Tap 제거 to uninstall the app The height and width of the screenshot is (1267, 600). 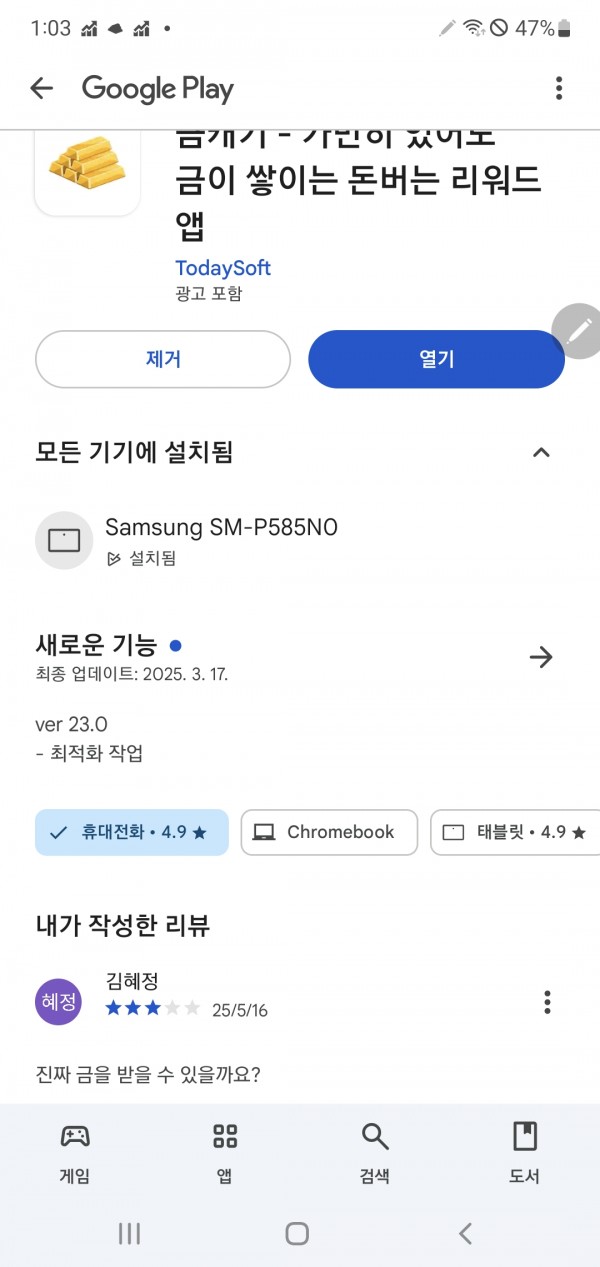point(163,359)
